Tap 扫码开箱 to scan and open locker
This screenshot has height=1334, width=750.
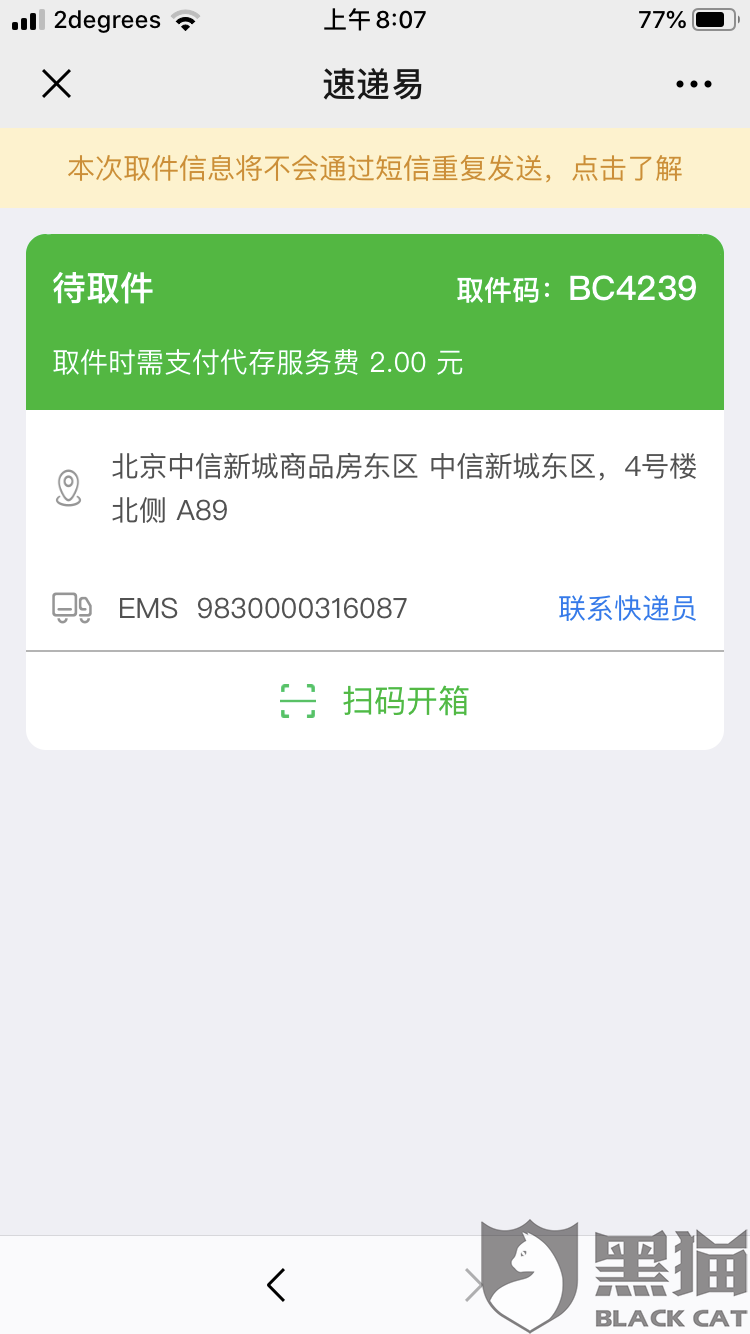point(375,701)
